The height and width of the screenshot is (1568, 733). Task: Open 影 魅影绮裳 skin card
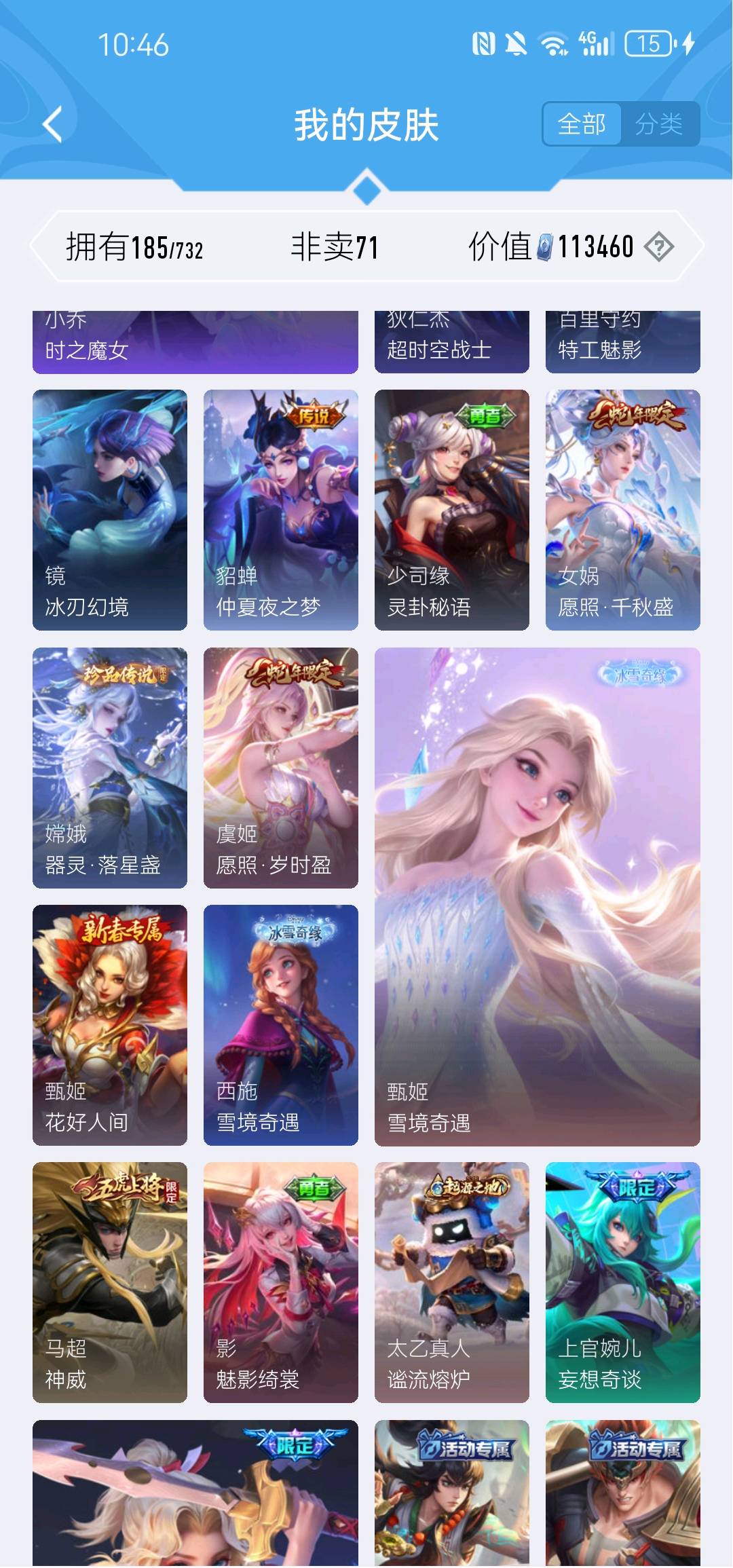[x=281, y=1282]
